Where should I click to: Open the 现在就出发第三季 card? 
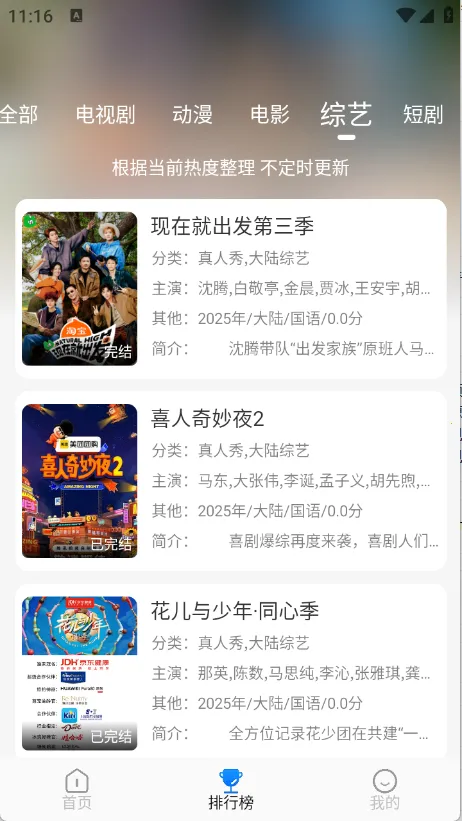[231, 289]
